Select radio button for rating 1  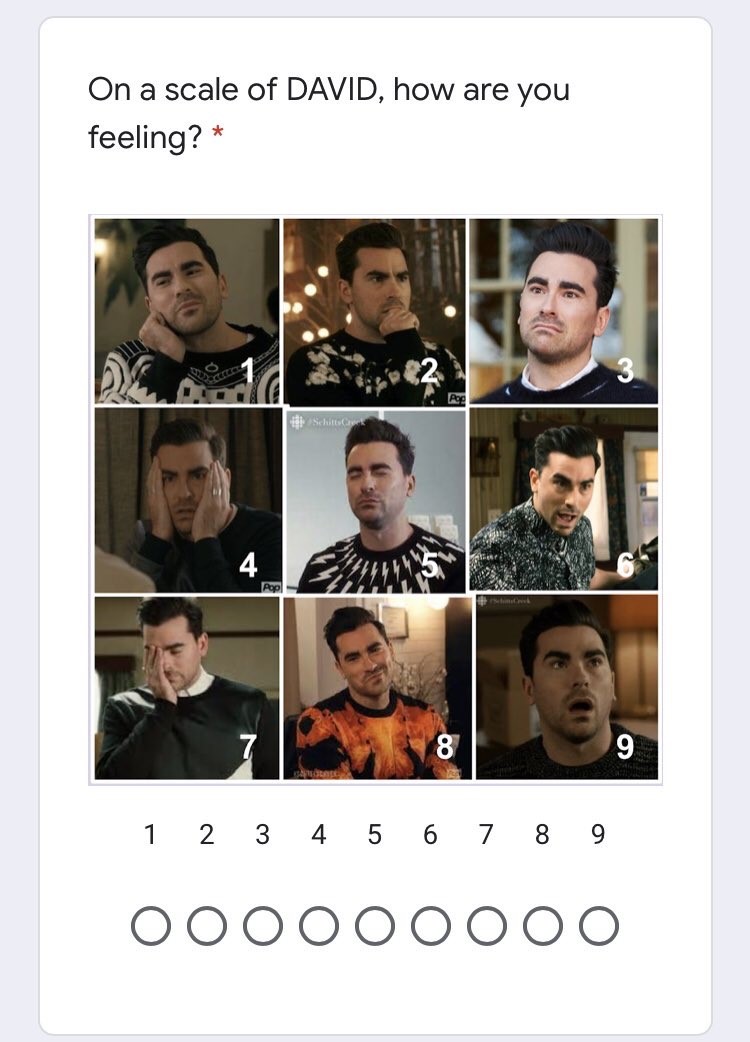[151, 927]
